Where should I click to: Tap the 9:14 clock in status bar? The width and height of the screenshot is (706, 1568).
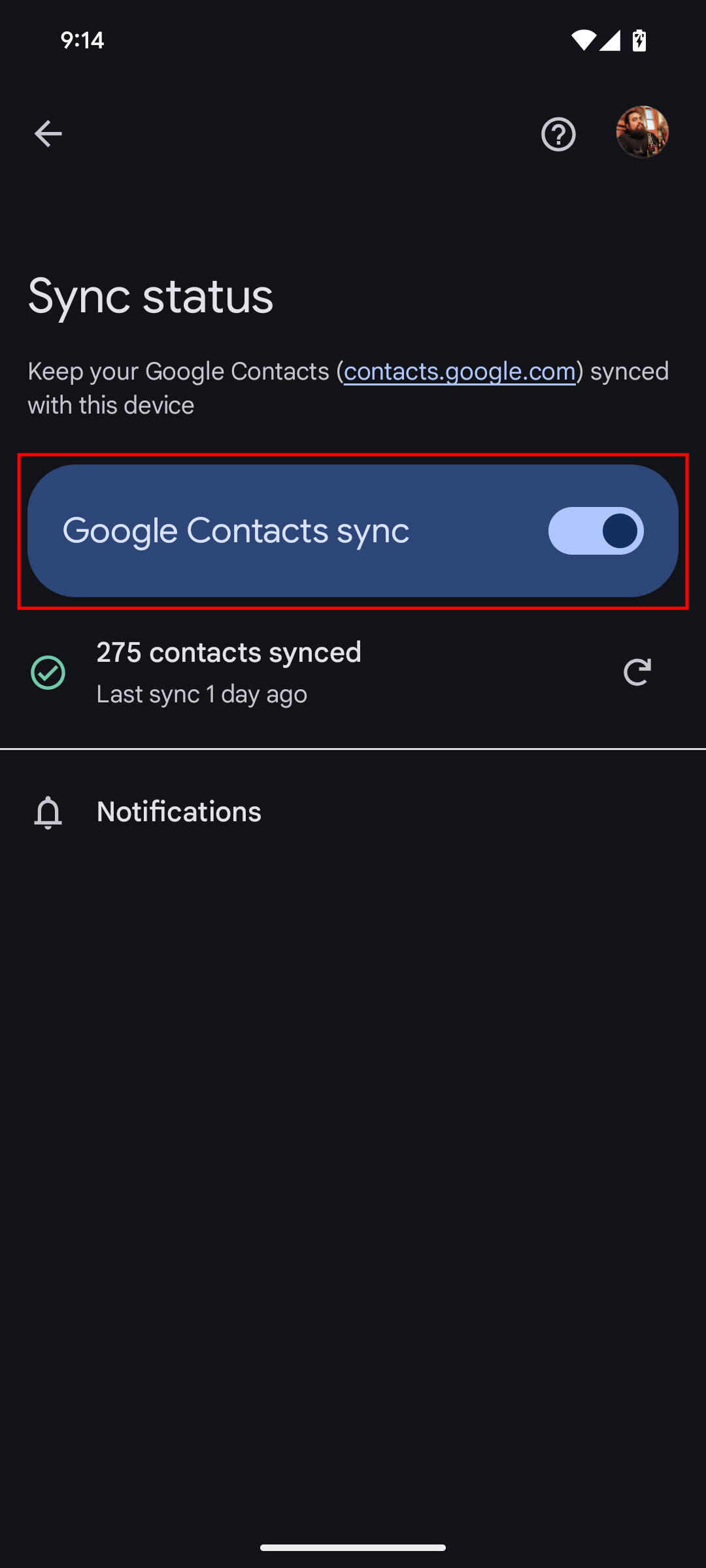point(81,40)
